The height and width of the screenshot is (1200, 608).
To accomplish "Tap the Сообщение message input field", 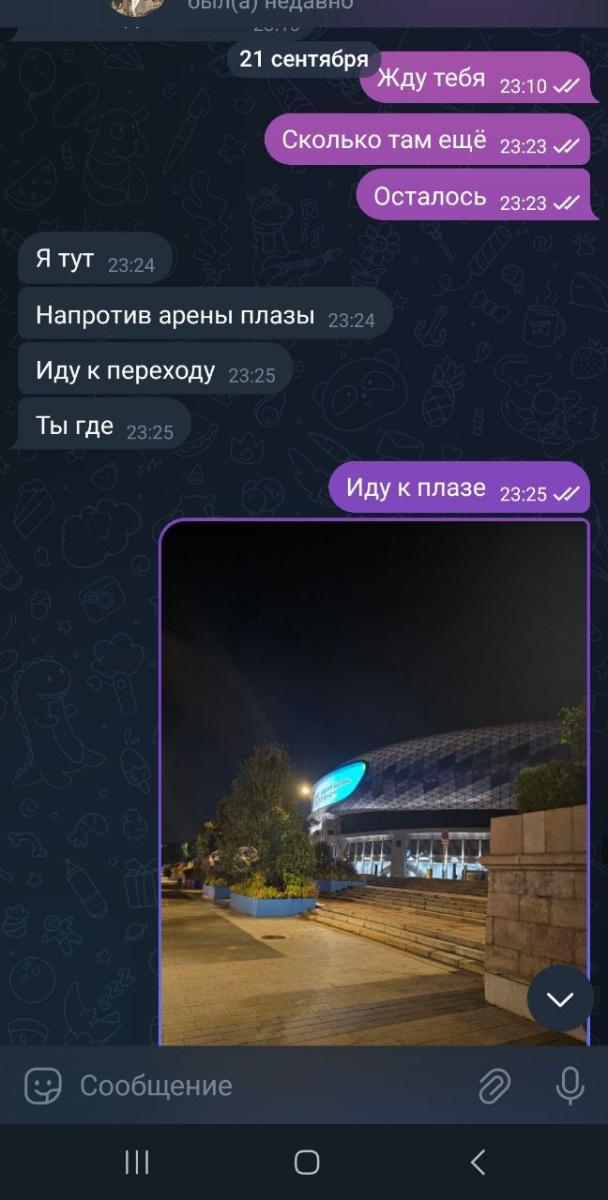I will tap(260, 1085).
